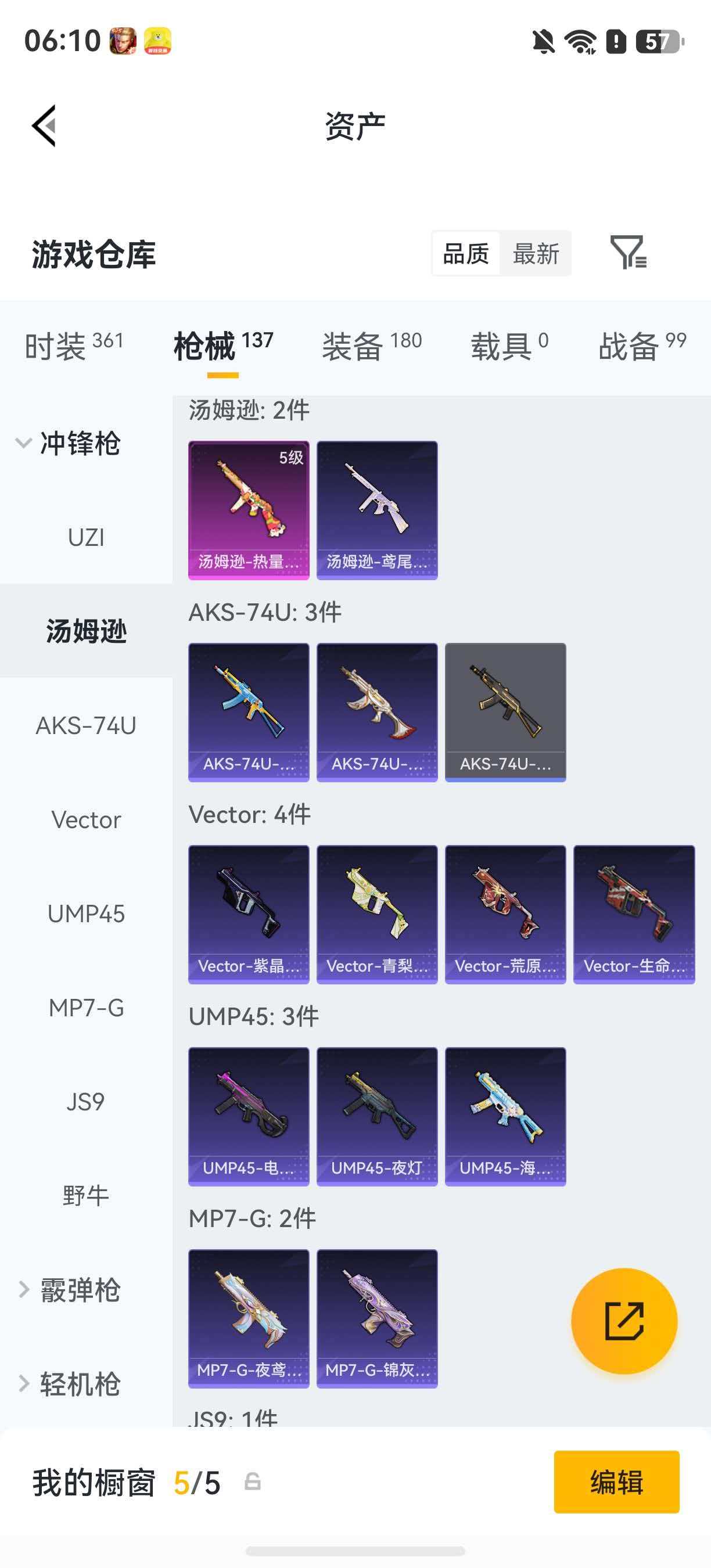Tap the 编辑 button
711x1568 pixels.
616,1481
